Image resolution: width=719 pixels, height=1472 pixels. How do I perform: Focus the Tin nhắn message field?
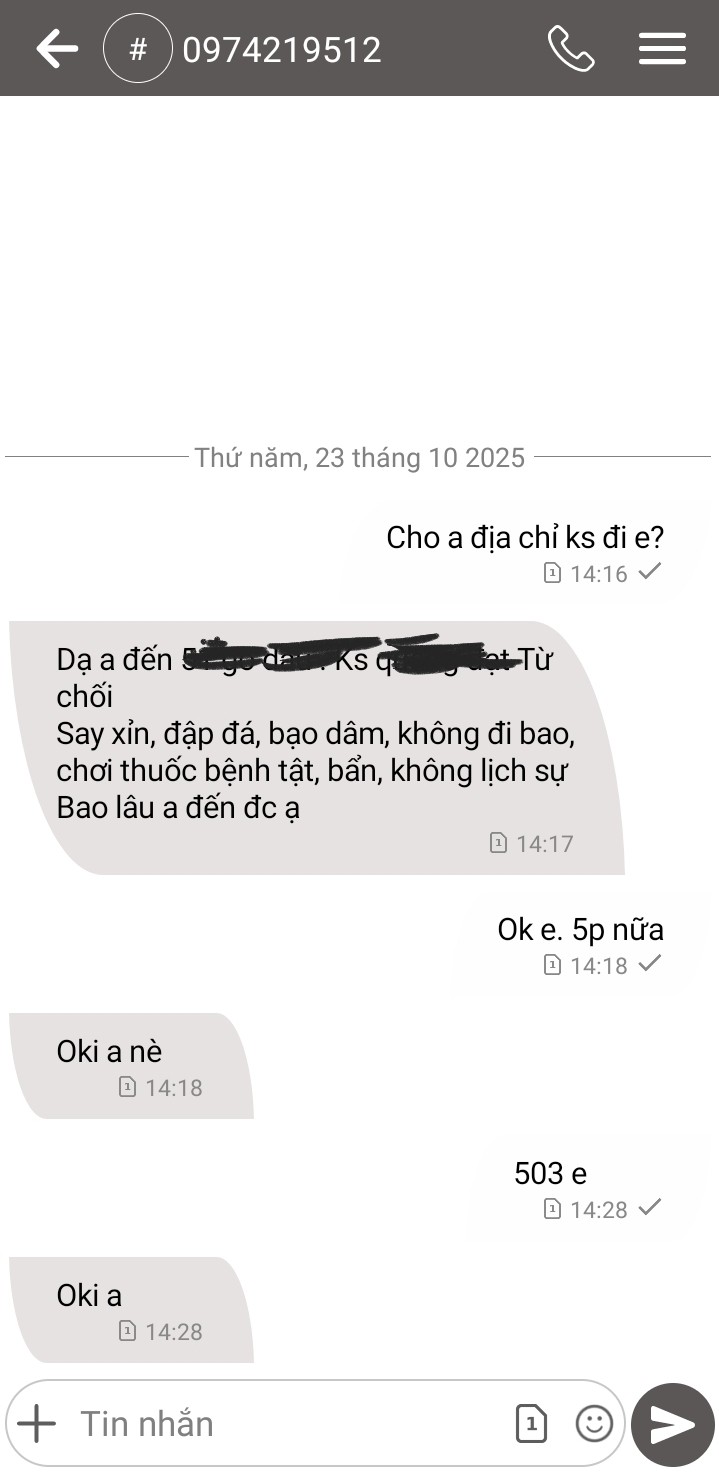coord(290,1423)
